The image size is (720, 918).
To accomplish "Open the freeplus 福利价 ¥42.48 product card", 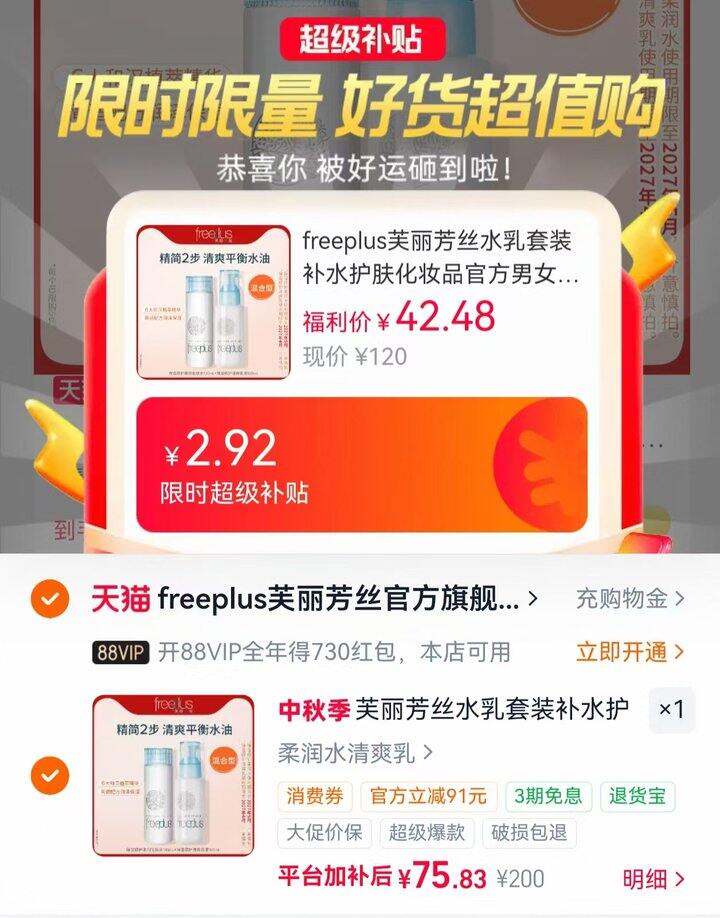I will point(361,302).
